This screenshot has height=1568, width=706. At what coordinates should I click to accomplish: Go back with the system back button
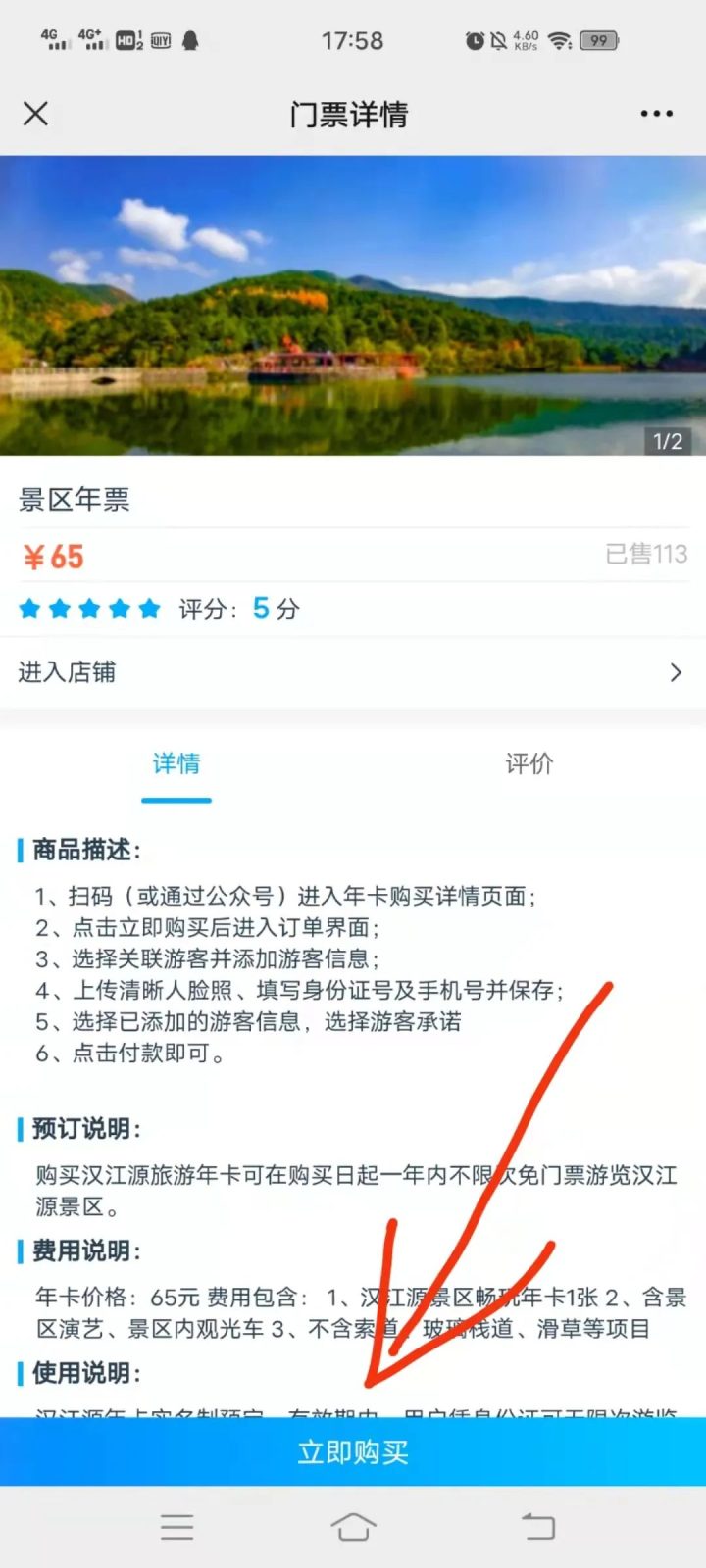(x=537, y=1526)
